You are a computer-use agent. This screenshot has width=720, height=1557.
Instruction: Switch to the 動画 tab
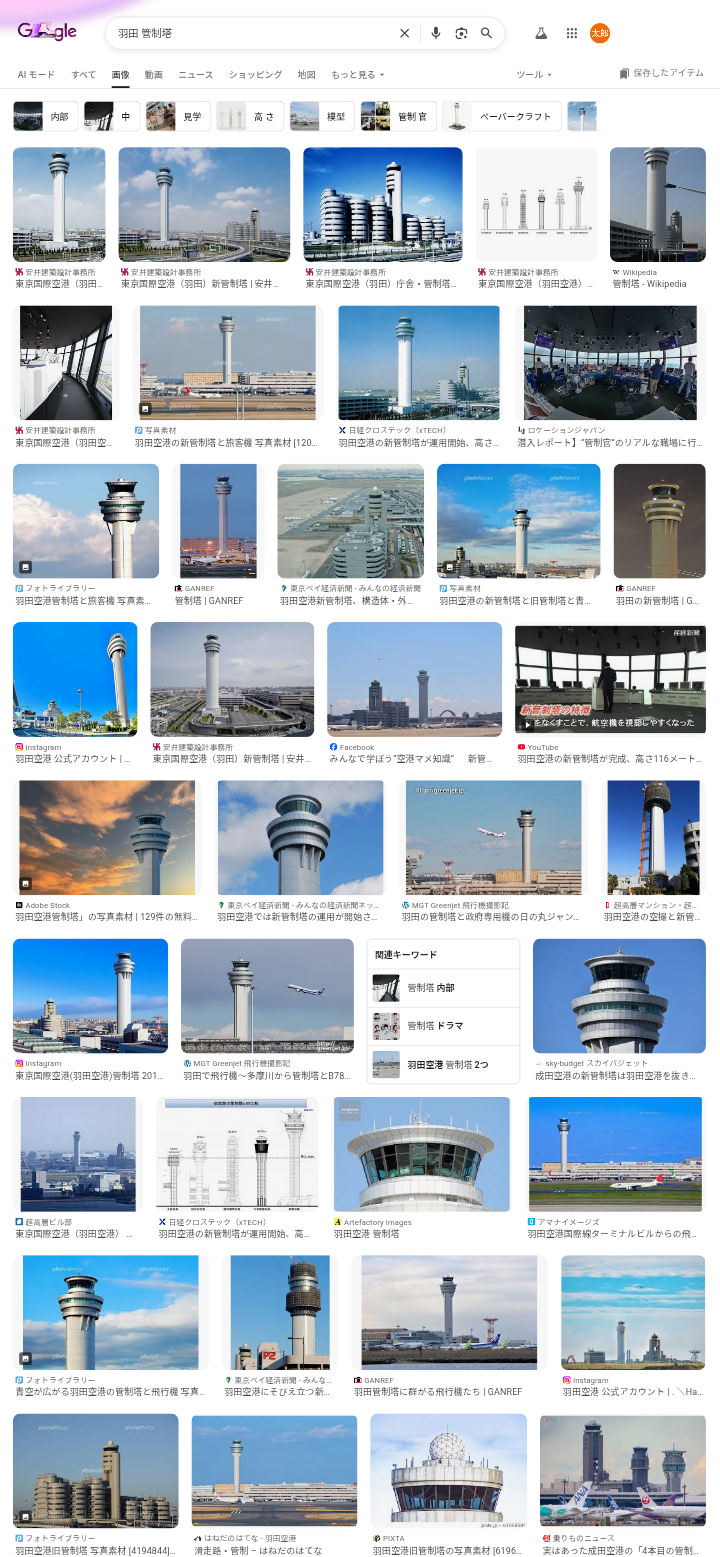[x=153, y=75]
